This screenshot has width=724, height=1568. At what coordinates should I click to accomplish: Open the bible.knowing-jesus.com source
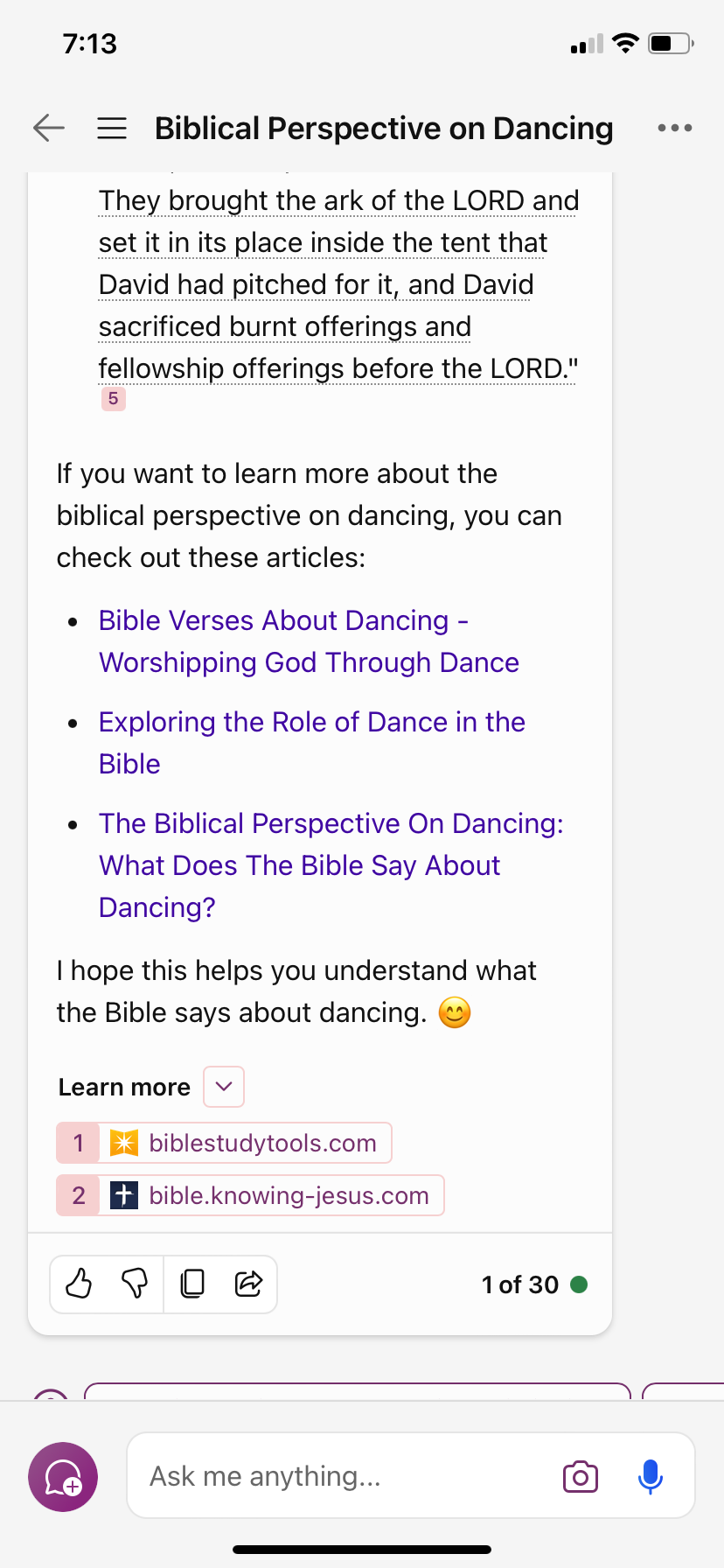pos(250,1195)
